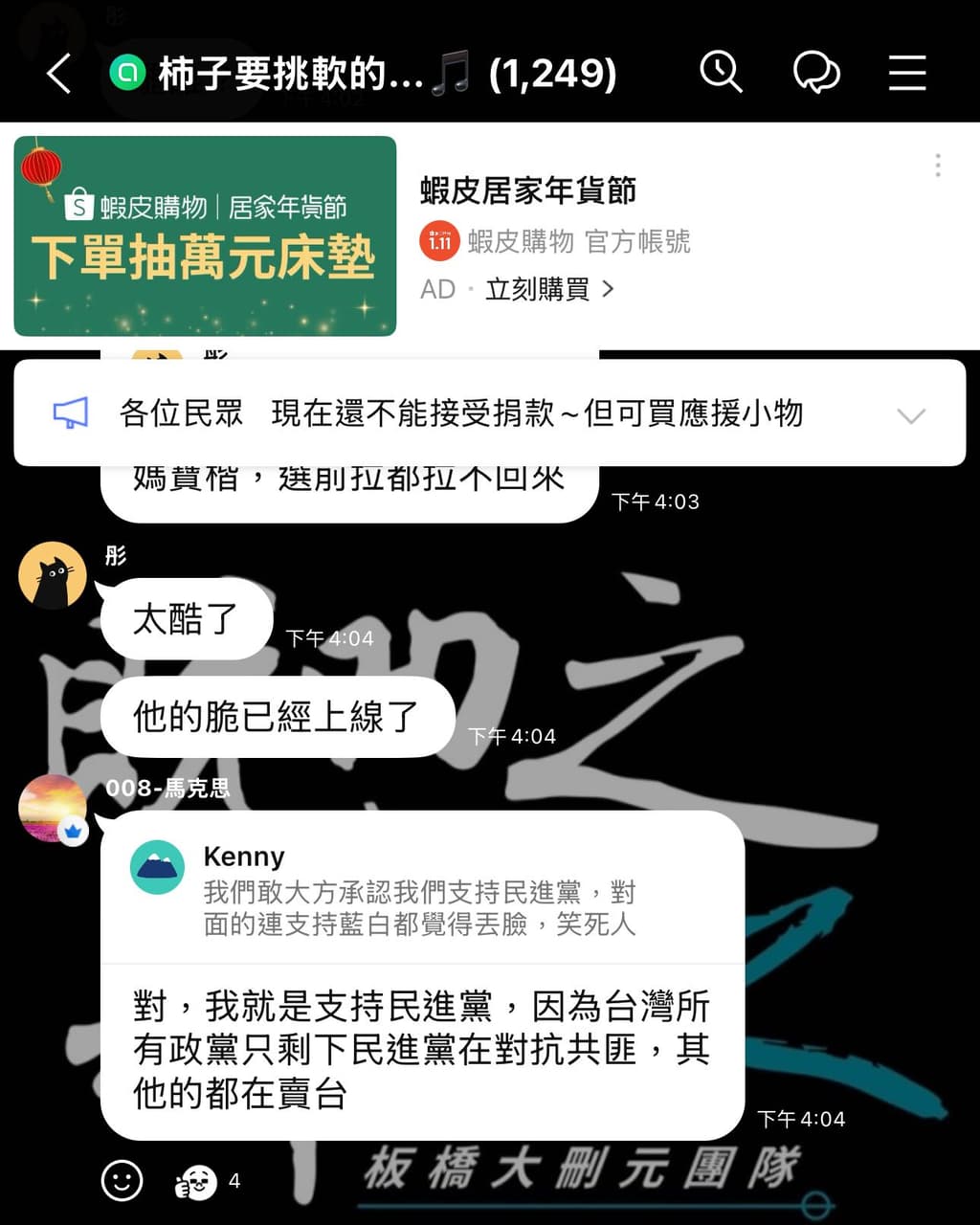Go back from the chat room
This screenshot has width=980, height=1225.
(59, 74)
